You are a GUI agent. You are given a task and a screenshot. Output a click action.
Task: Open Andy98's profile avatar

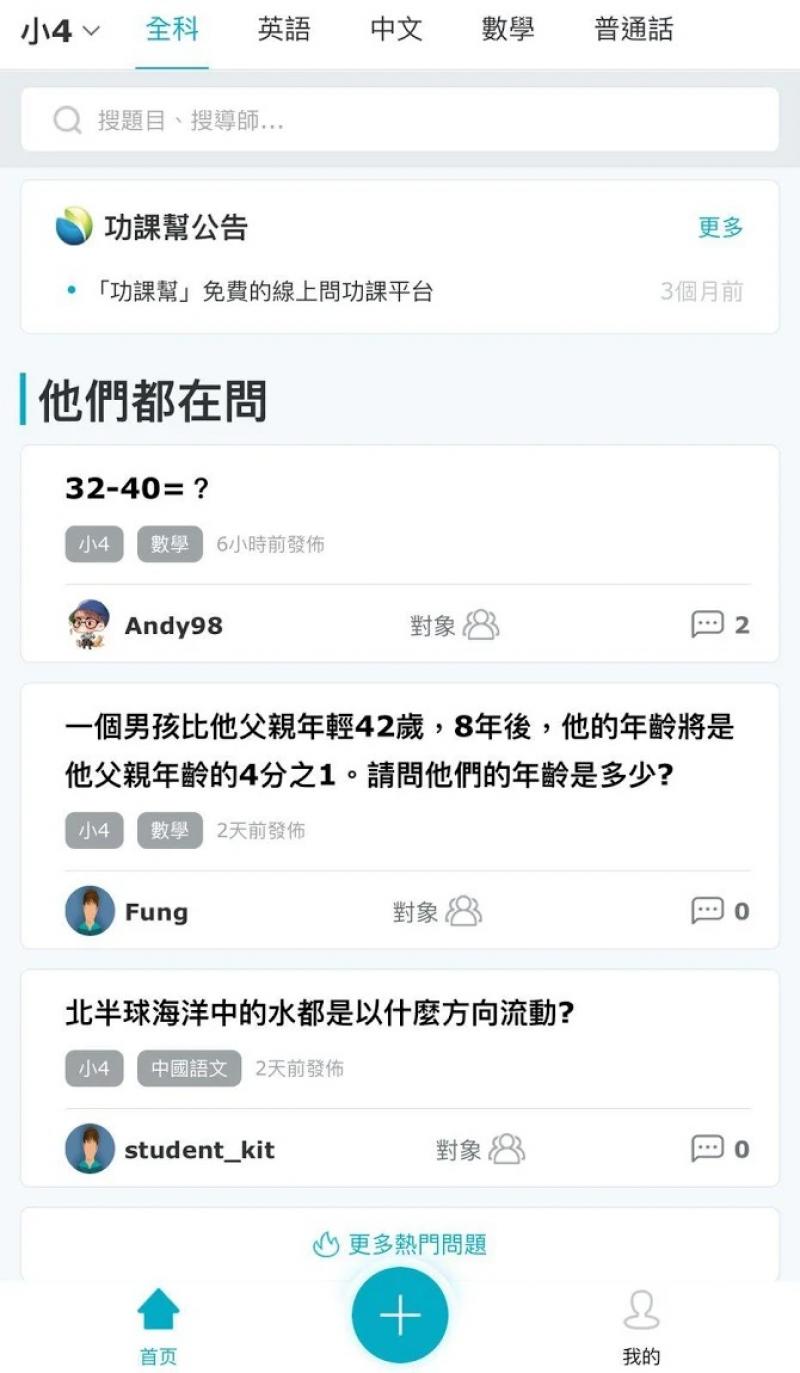tap(90, 625)
